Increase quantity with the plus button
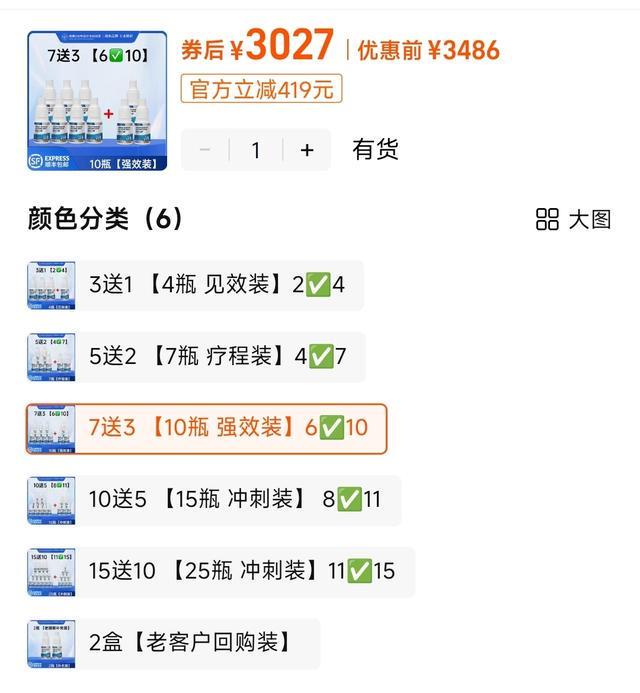Image resolution: width=640 pixels, height=693 pixels. [x=307, y=150]
